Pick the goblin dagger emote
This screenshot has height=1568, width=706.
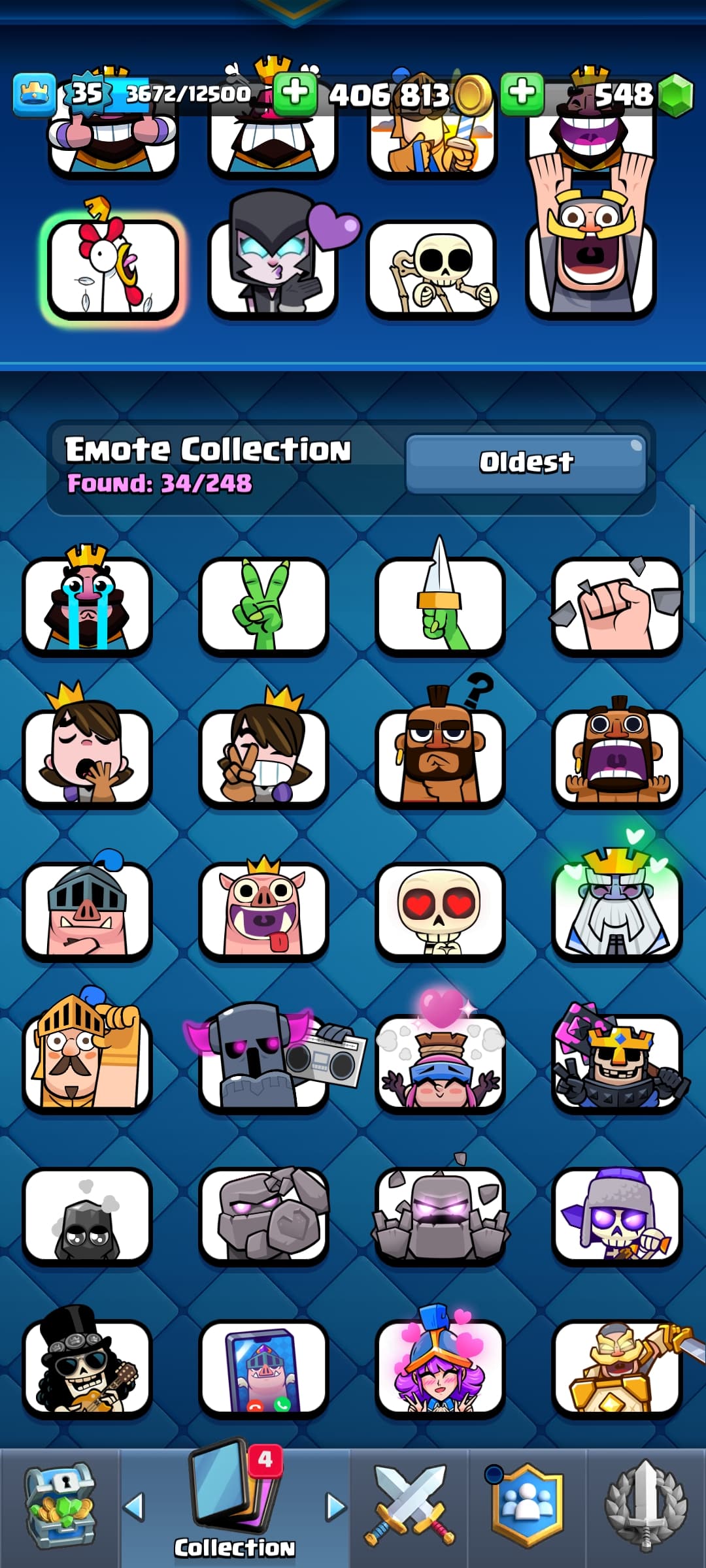pyautogui.click(x=440, y=604)
